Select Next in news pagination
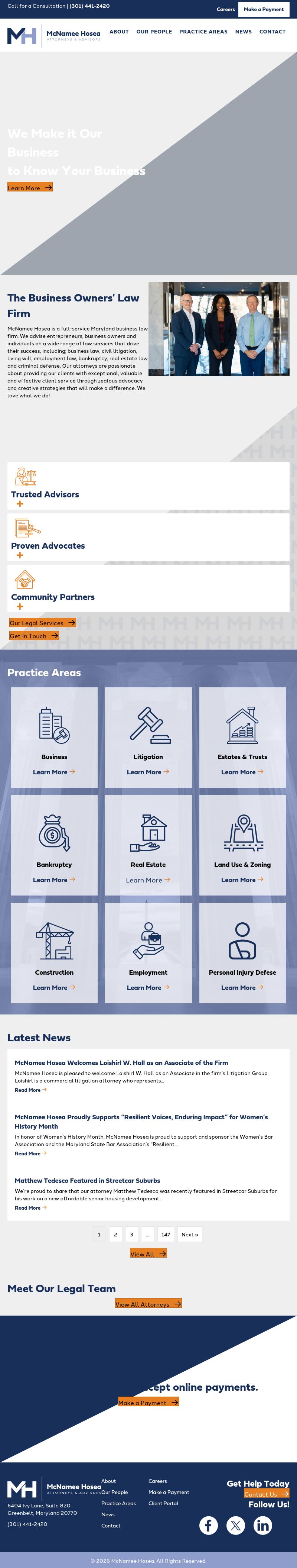This screenshot has width=297, height=1568. click(189, 1235)
